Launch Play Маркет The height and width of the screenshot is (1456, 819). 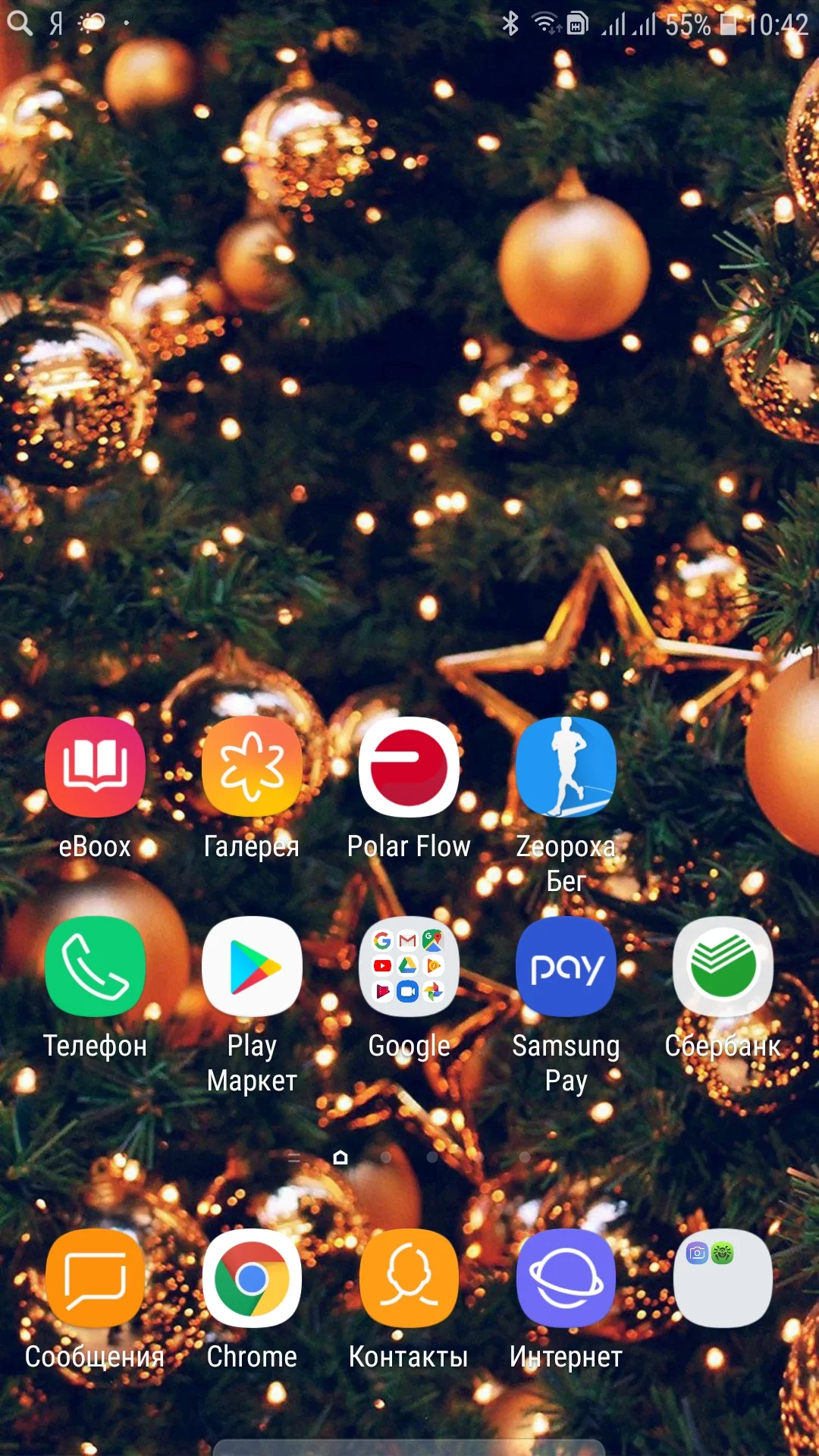click(252, 966)
